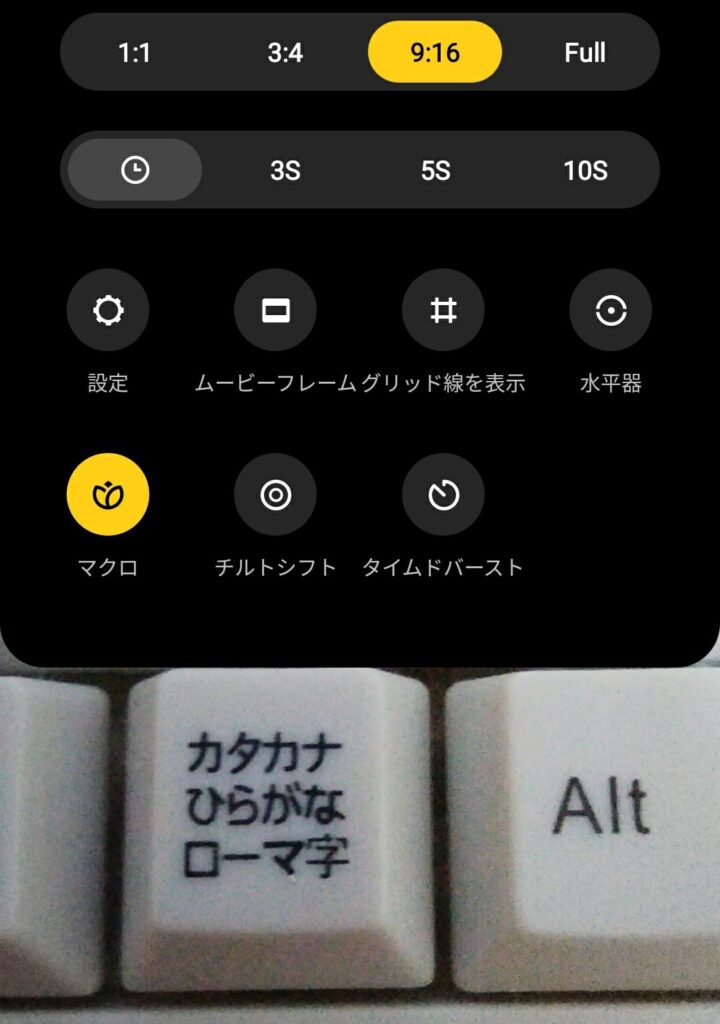The image size is (720, 1024).
Task: Set the self-timer to 3 seconds
Action: coord(285,170)
